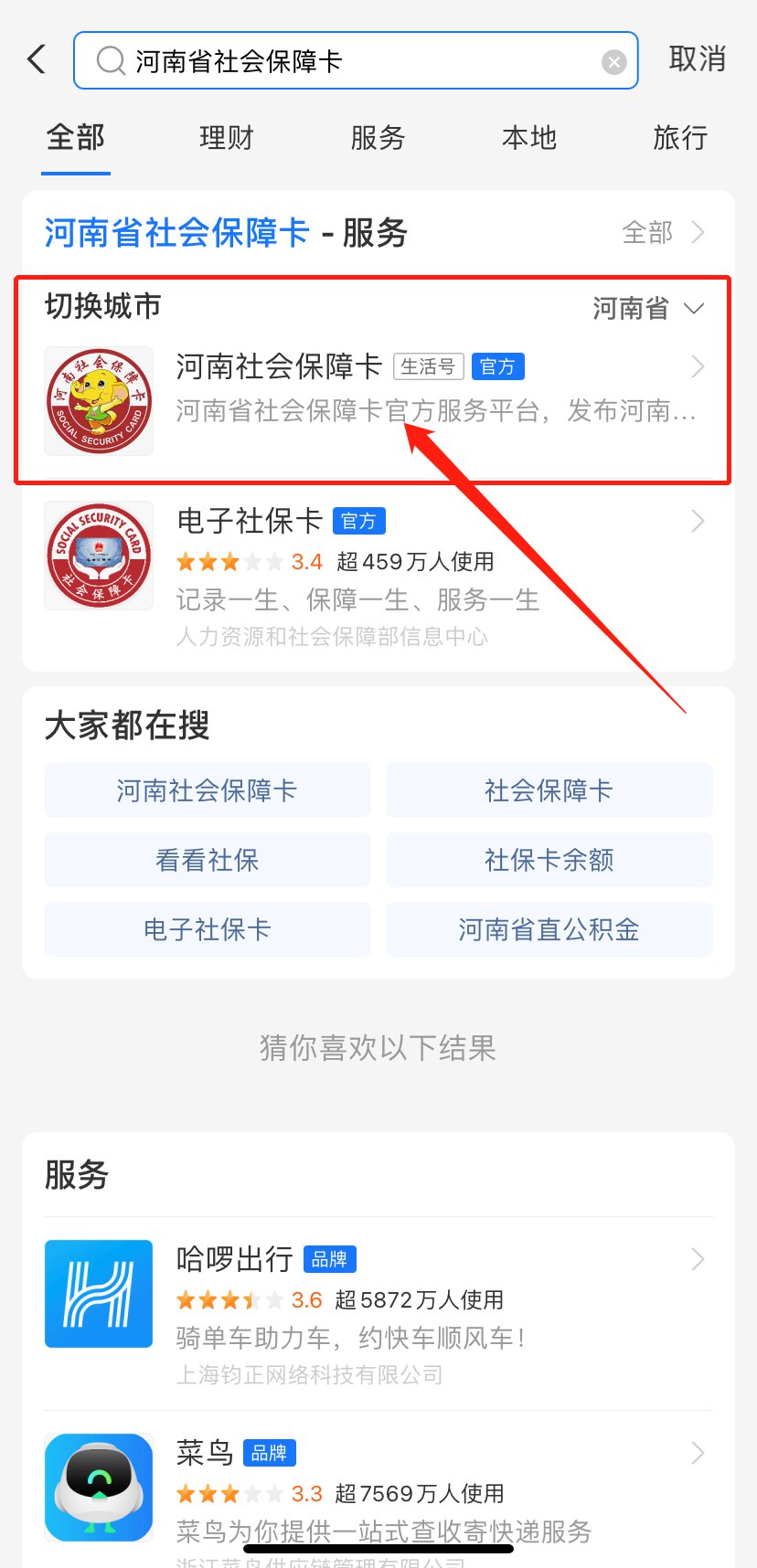Select 河南省直公积金 suggestion
Image resolution: width=757 pixels, height=1568 pixels.
549,929
